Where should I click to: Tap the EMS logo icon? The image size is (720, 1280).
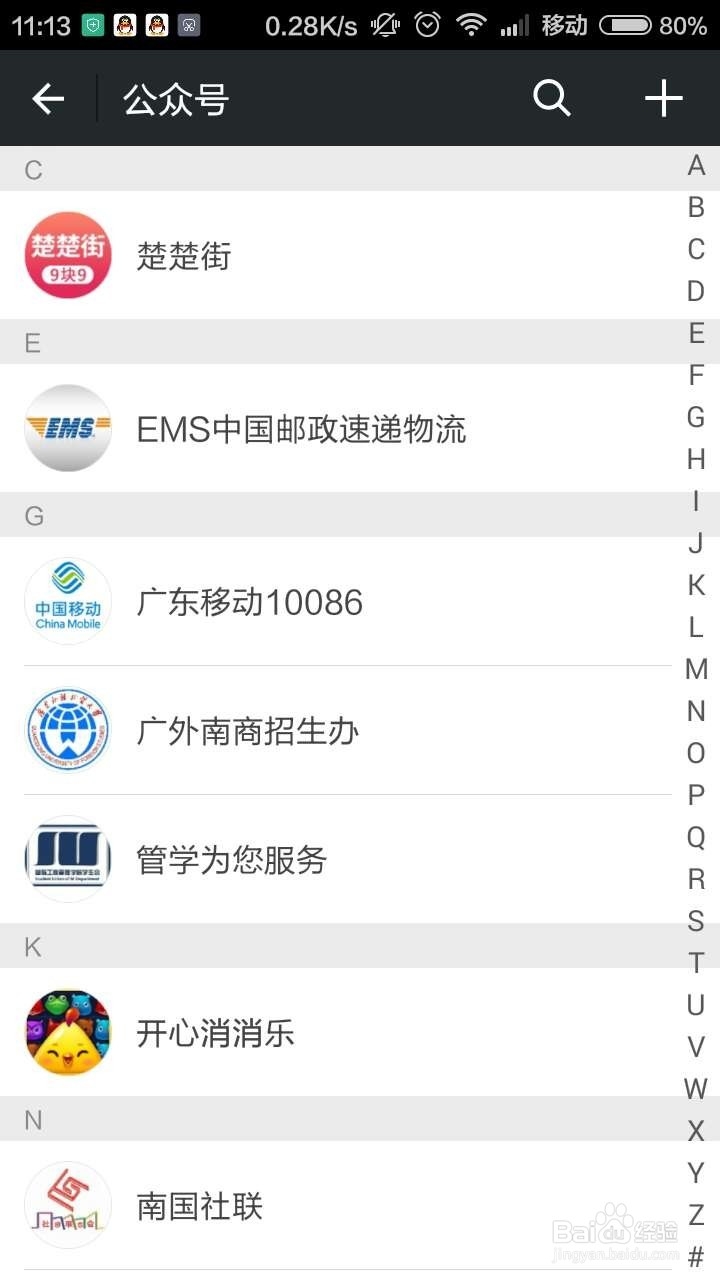click(67, 428)
